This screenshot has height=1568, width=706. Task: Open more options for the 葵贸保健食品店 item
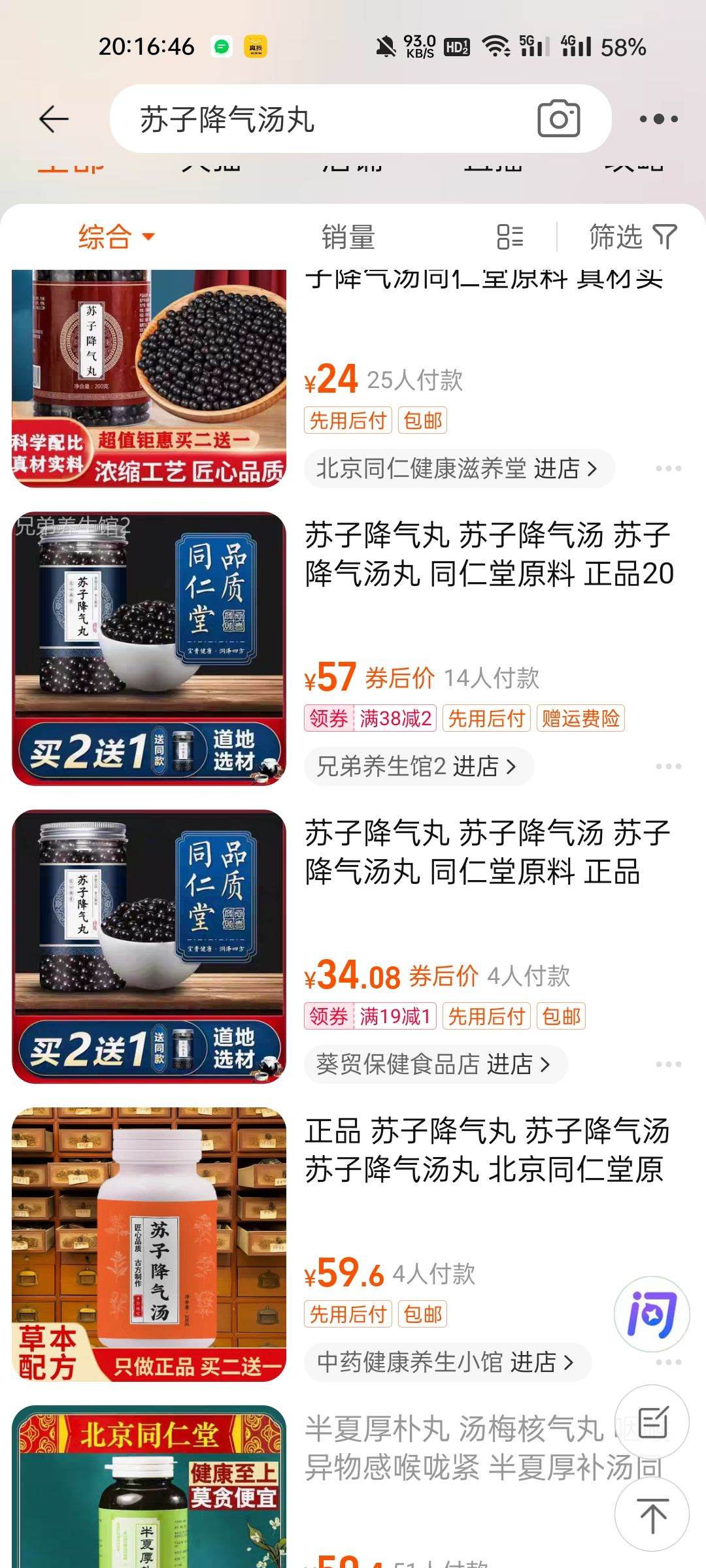pos(668,1064)
